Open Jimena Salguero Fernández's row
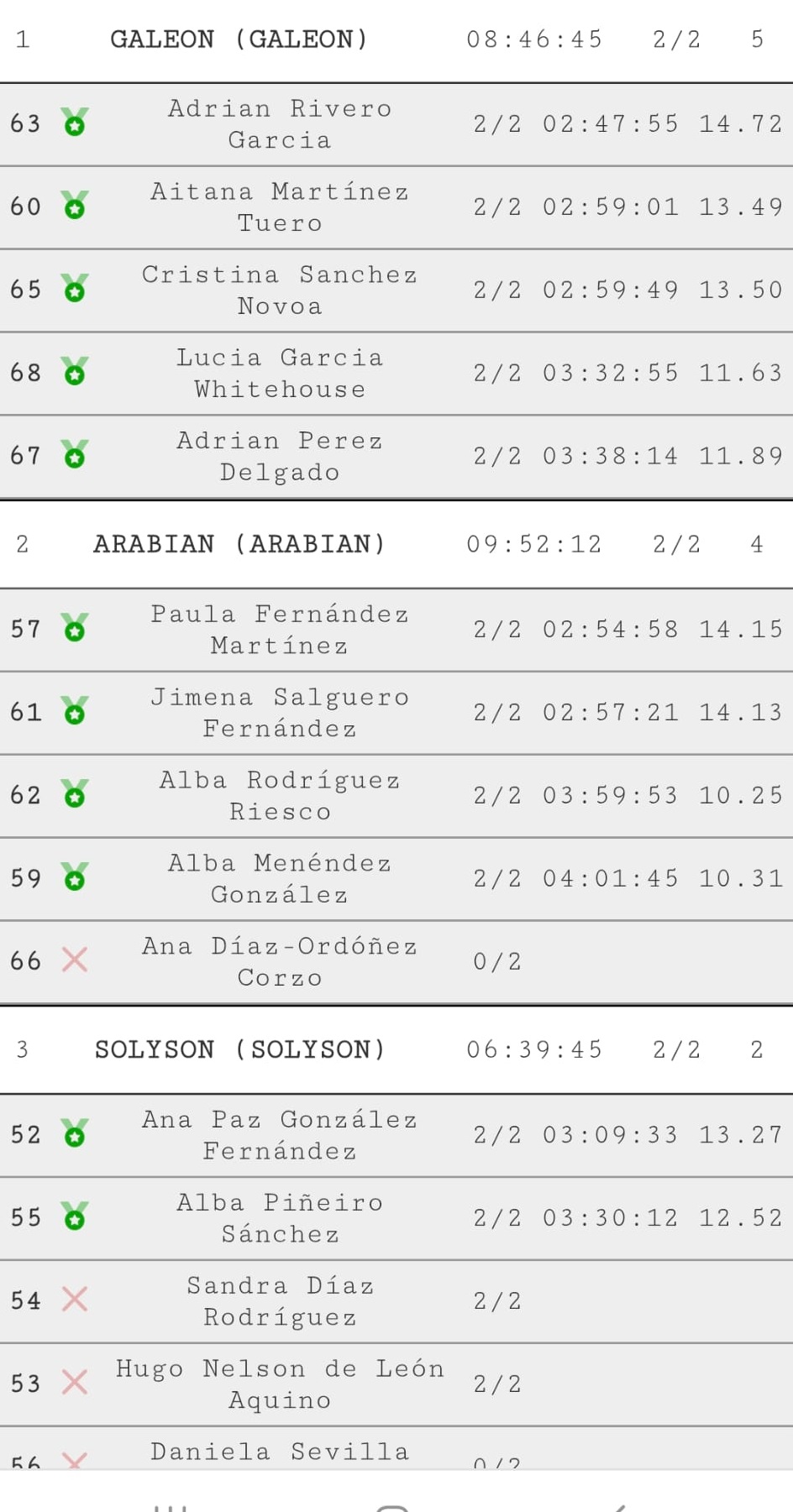Screen dimensions: 793x1512 tap(396, 713)
